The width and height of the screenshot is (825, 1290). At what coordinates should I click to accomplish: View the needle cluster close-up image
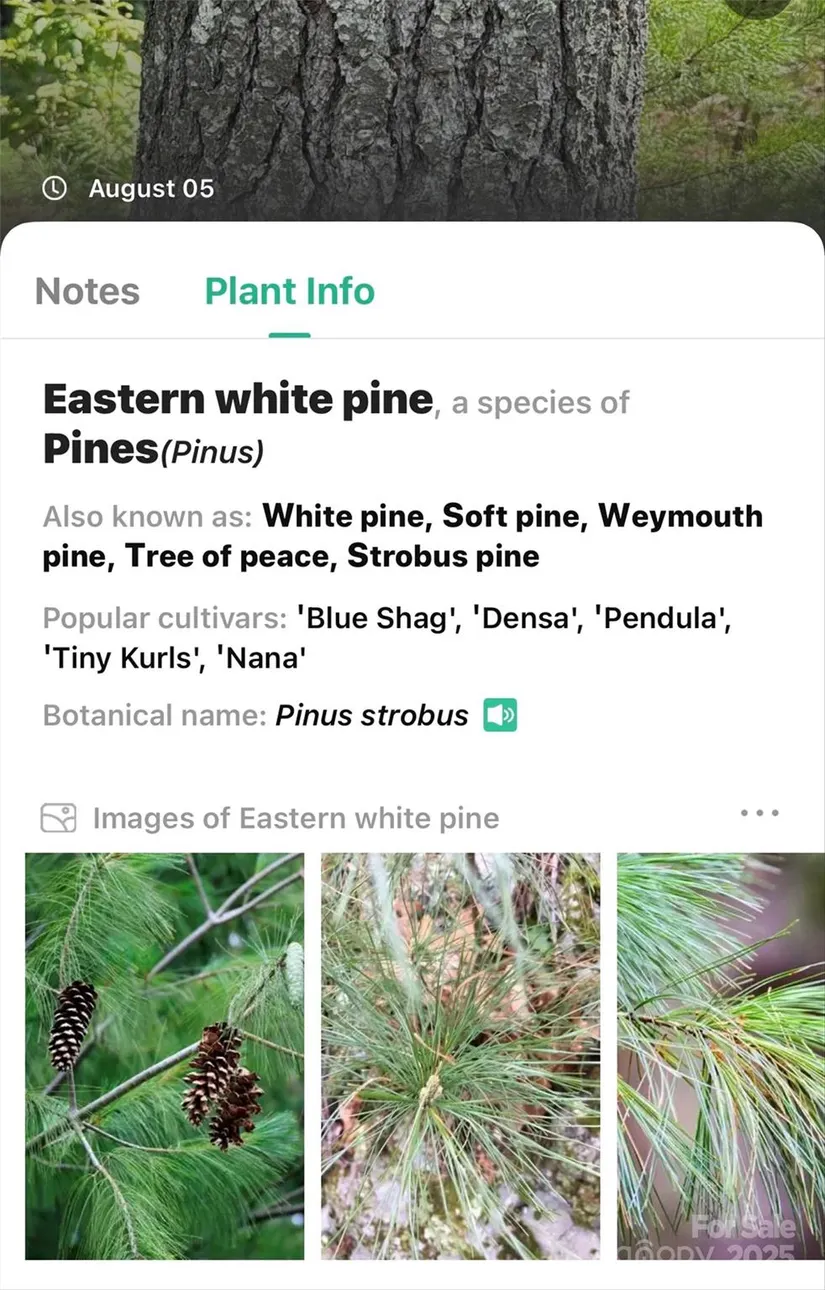(460, 1055)
